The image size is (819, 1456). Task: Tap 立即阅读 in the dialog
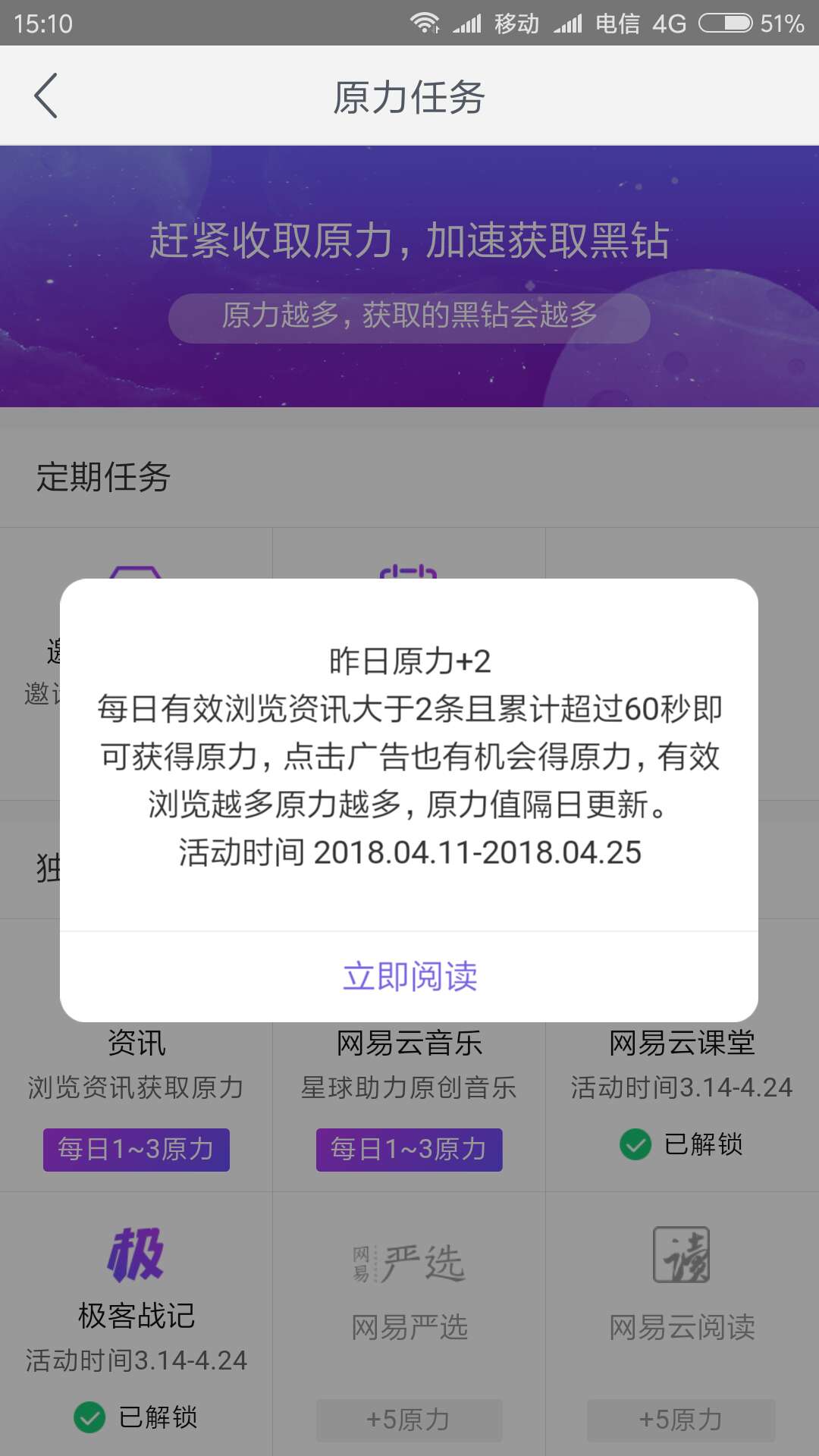(409, 976)
